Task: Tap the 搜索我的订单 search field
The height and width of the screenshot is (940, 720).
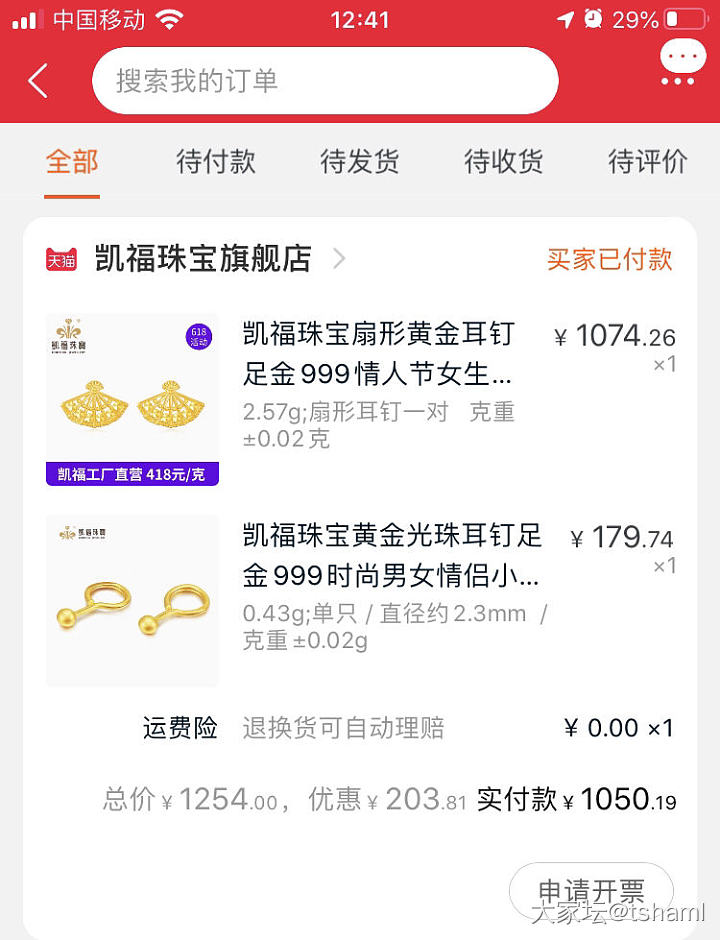Action: coord(324,81)
